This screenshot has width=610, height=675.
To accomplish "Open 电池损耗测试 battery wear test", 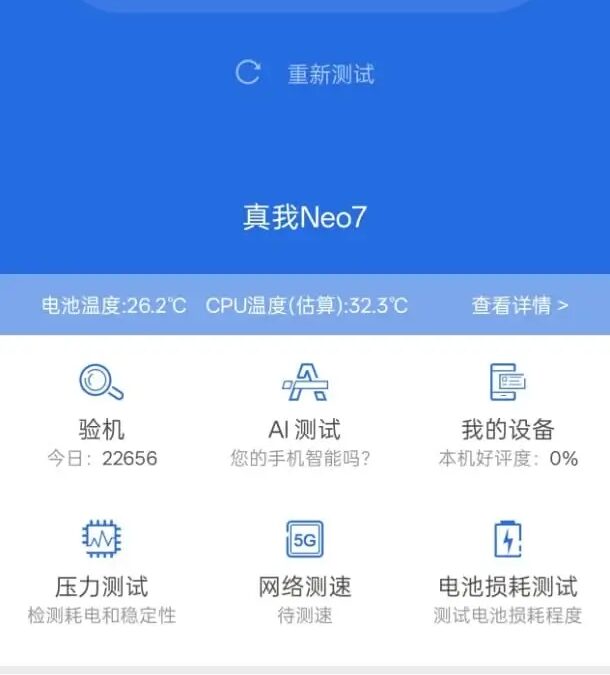I will [508, 570].
